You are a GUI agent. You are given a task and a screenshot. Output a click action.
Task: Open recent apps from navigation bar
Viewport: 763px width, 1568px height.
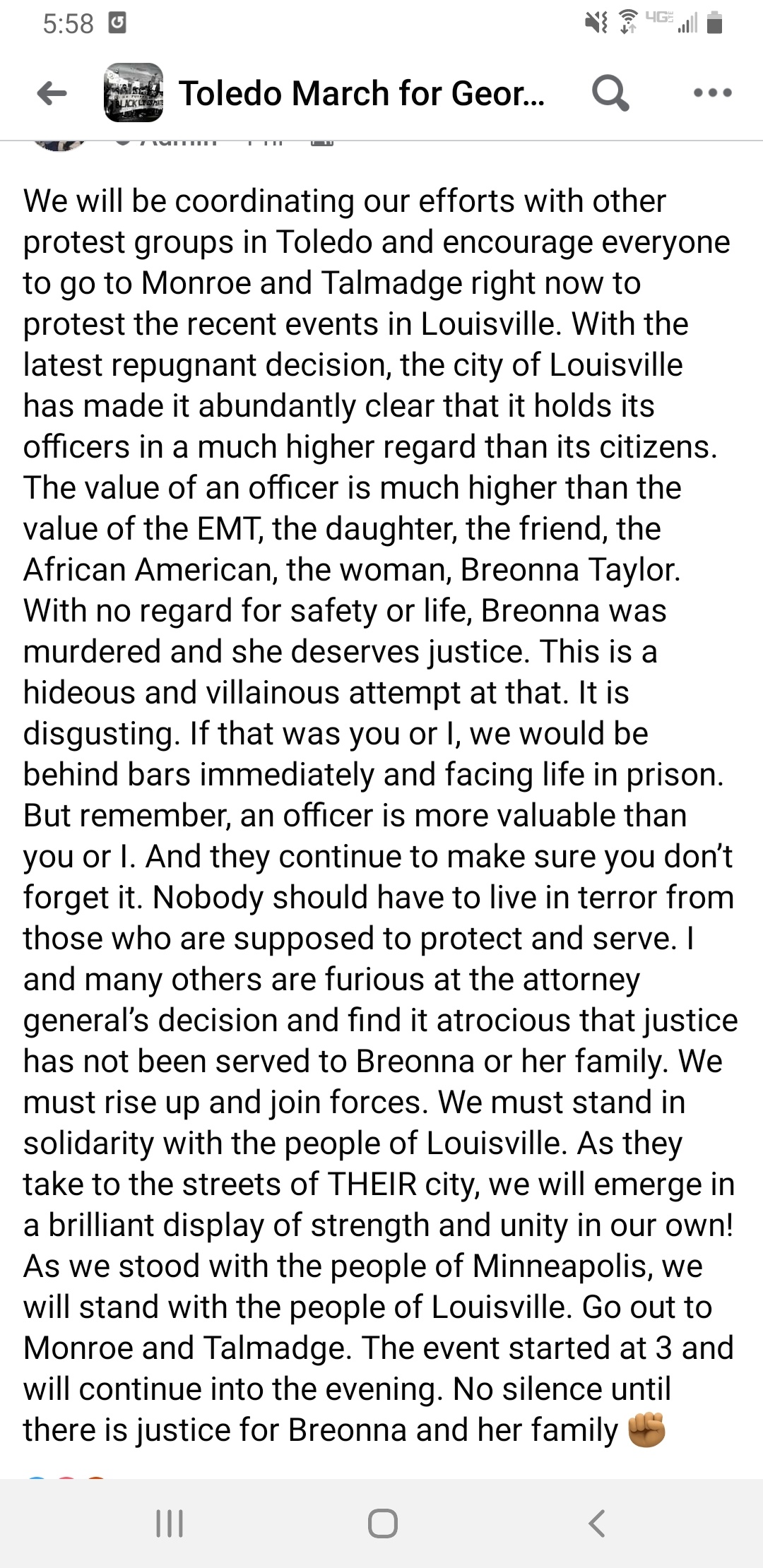click(x=170, y=1524)
